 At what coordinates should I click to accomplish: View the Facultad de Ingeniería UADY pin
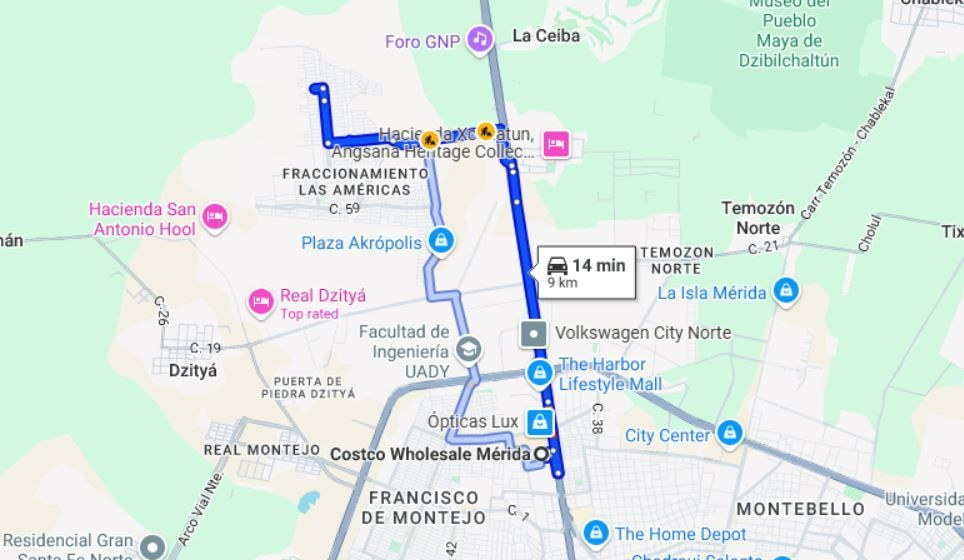click(469, 349)
